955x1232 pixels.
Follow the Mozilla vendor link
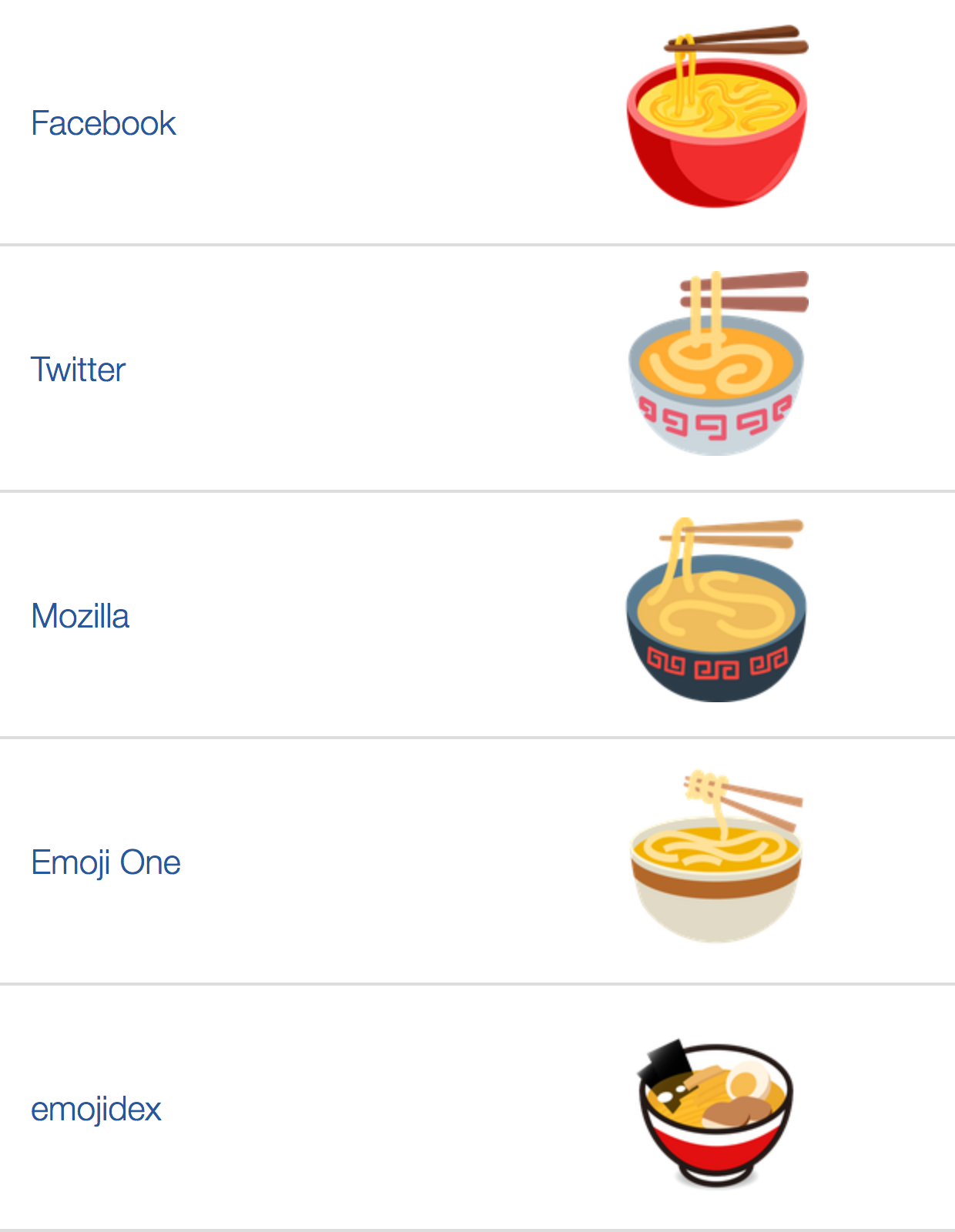click(x=79, y=614)
